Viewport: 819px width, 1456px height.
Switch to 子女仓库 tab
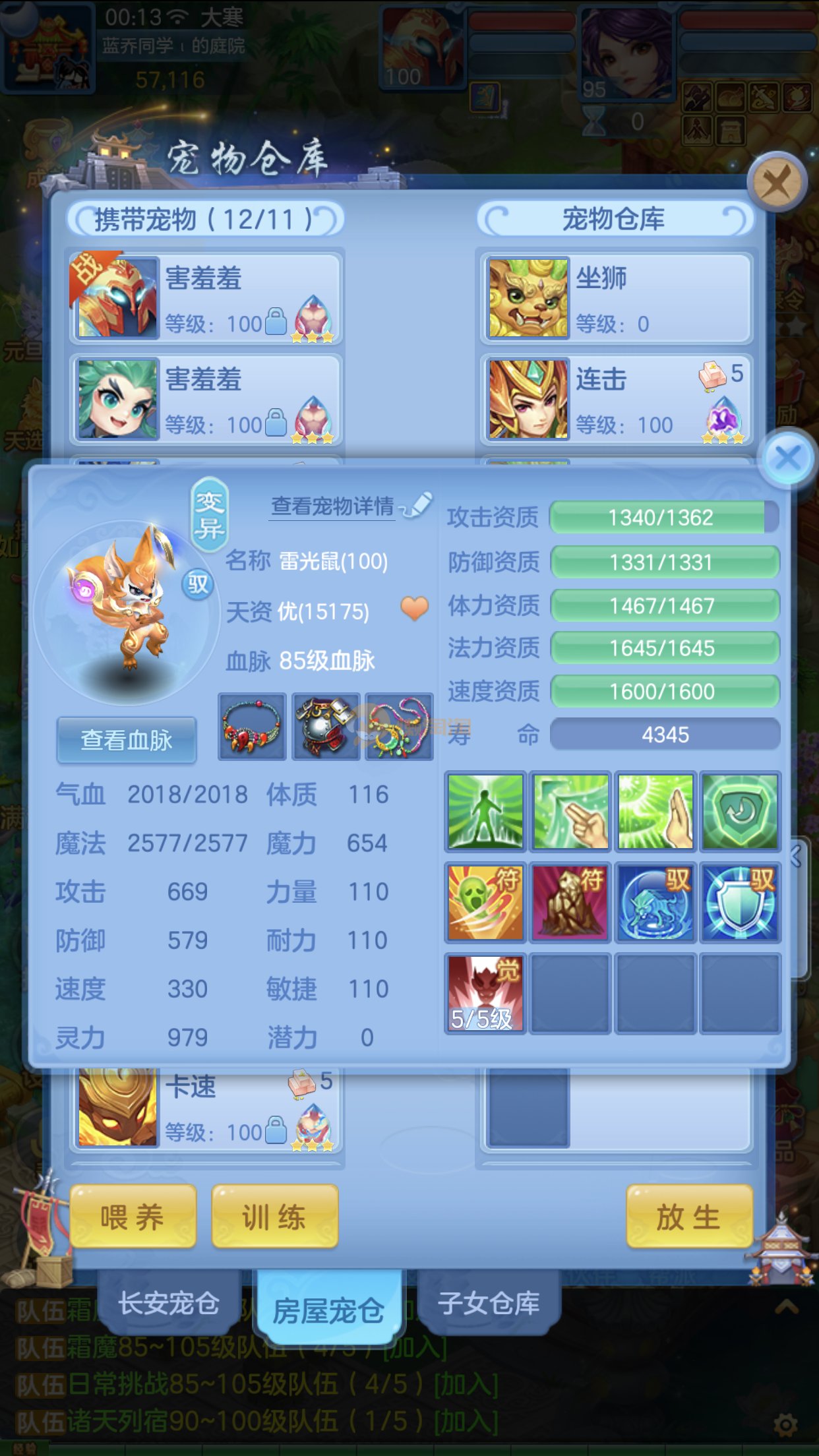489,1303
